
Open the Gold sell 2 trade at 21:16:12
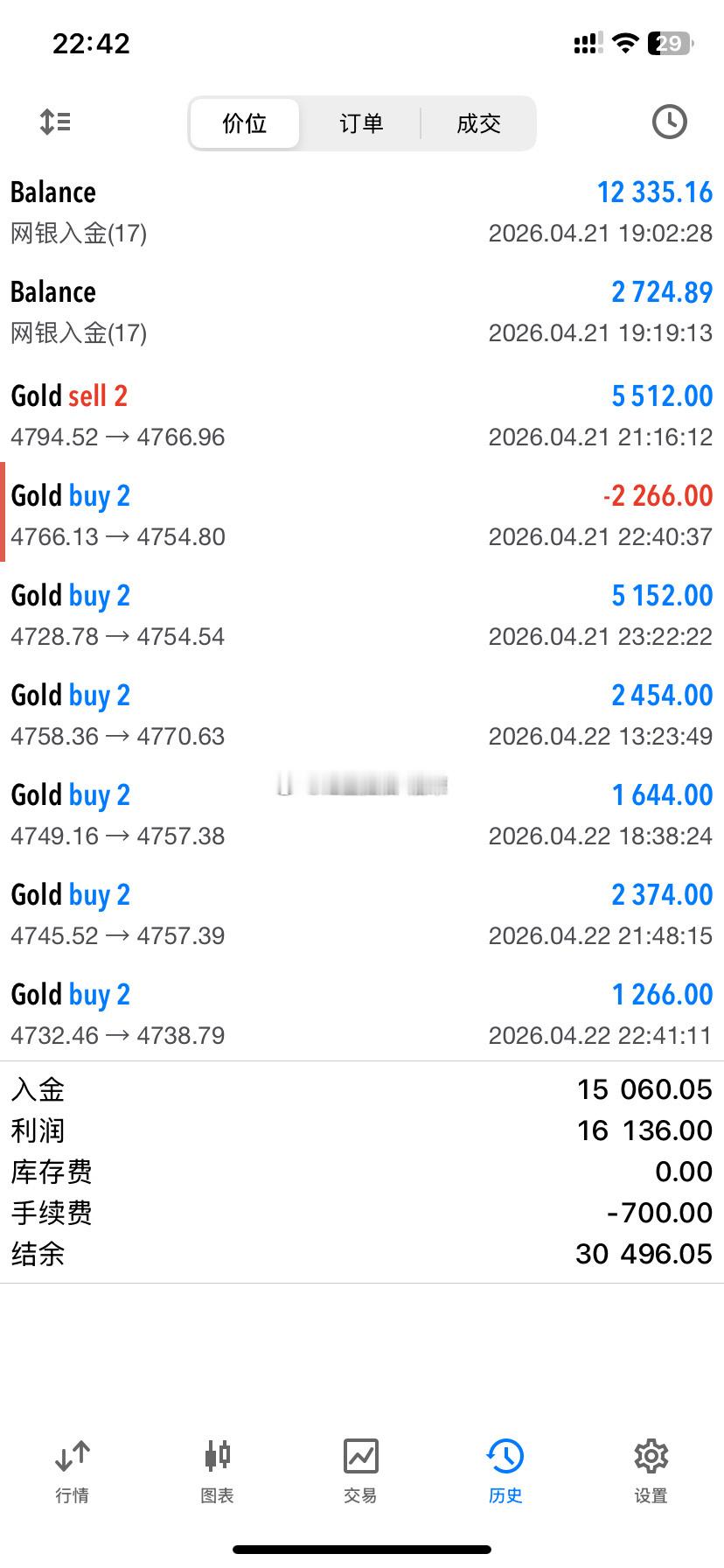click(x=362, y=415)
